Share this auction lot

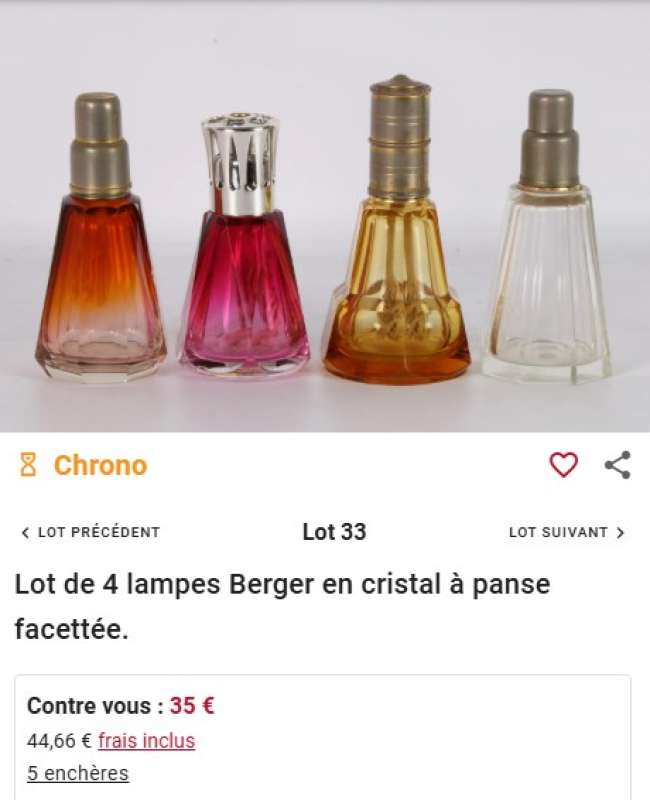(x=618, y=465)
